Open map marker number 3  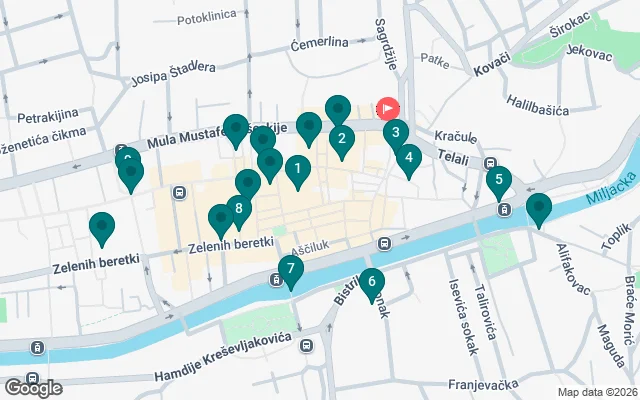tap(395, 133)
